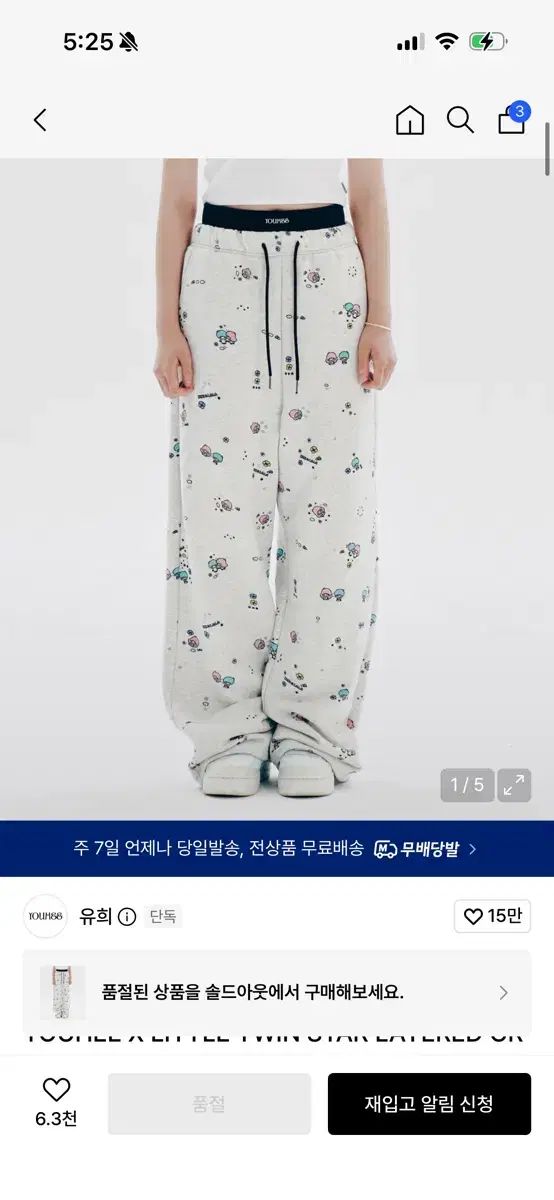Open search via the magnifier icon
The height and width of the screenshot is (1200, 554).
coord(460,121)
